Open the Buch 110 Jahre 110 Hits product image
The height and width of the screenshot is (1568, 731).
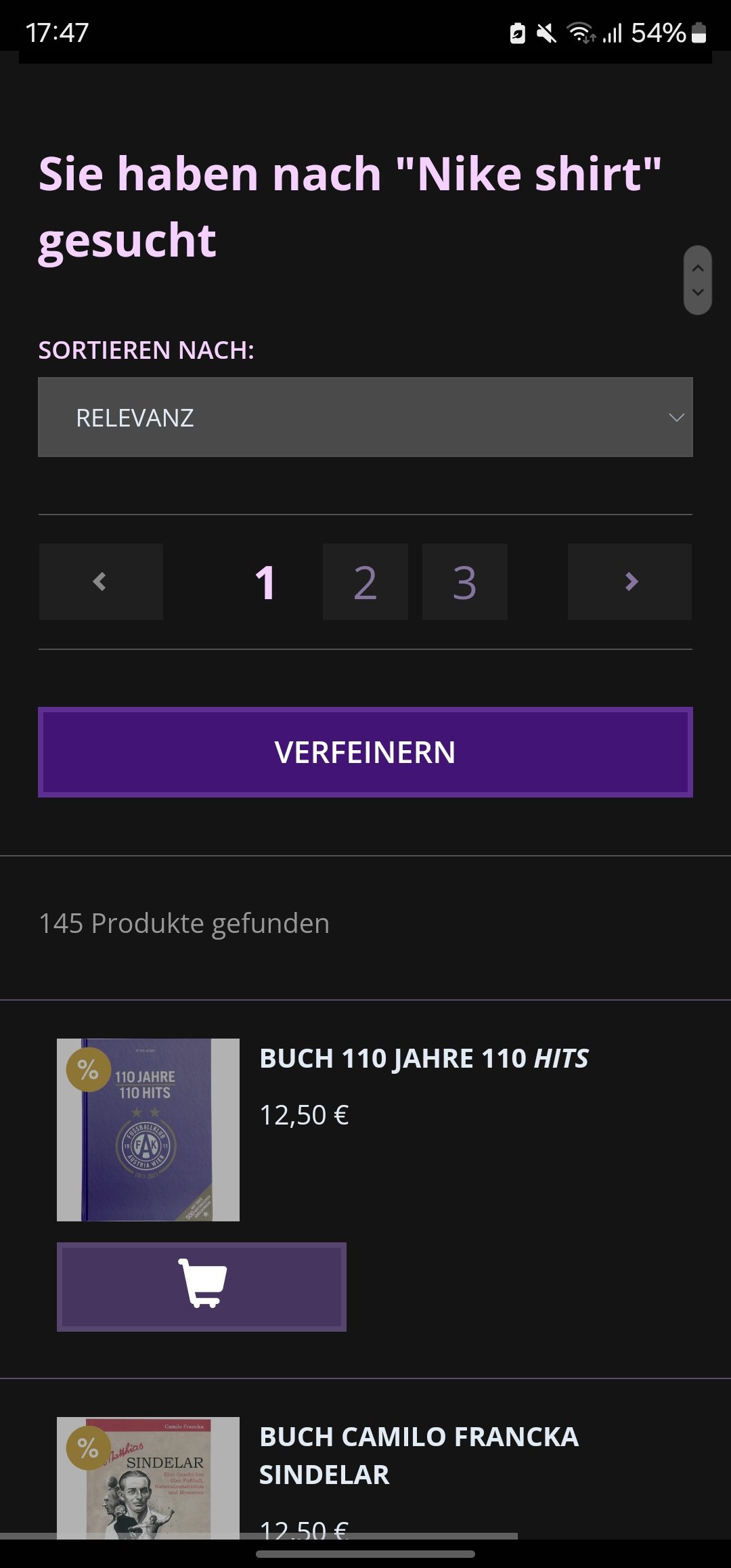[148, 1130]
